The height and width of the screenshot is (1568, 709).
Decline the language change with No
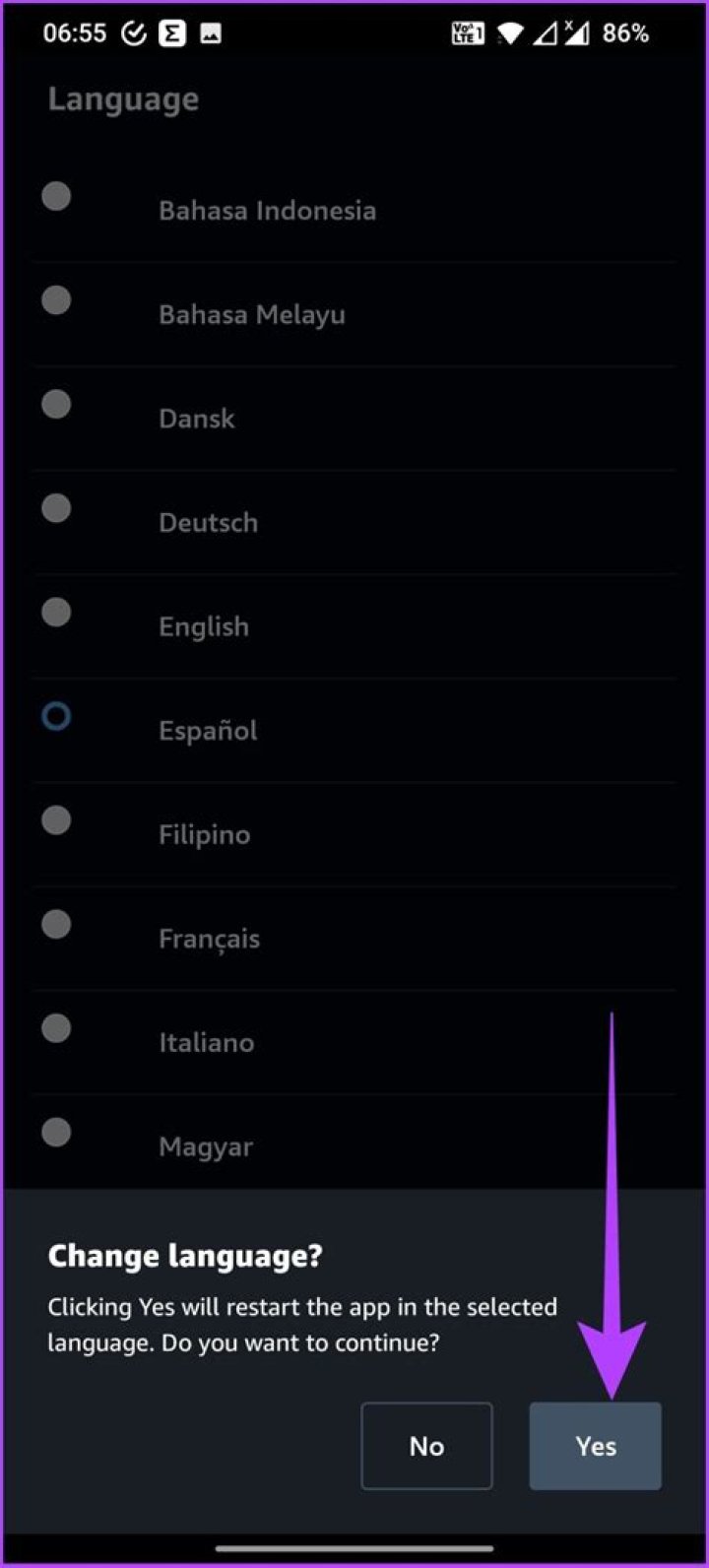coord(426,1446)
